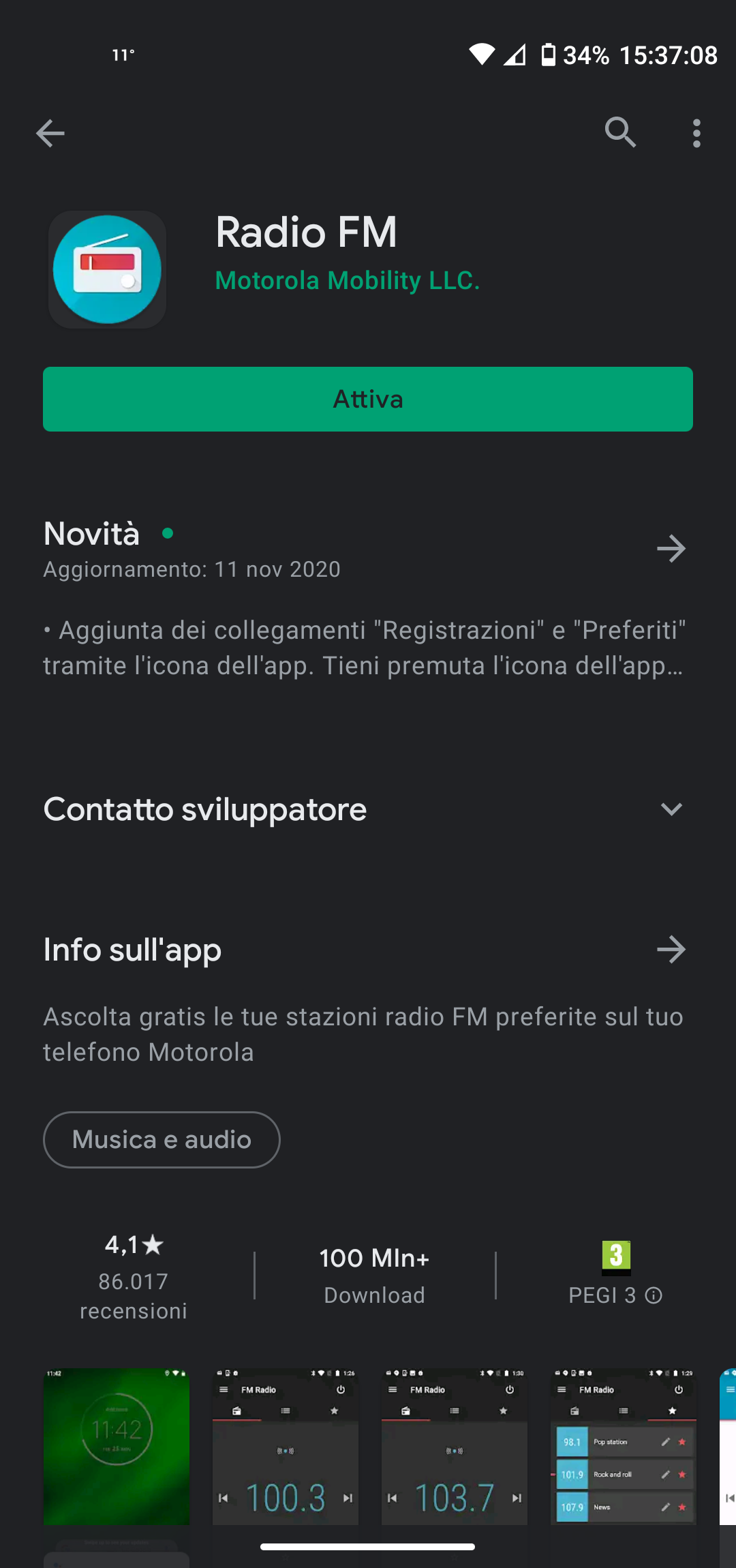Open Info sull'app details arrow
The image size is (736, 1568).
[671, 949]
